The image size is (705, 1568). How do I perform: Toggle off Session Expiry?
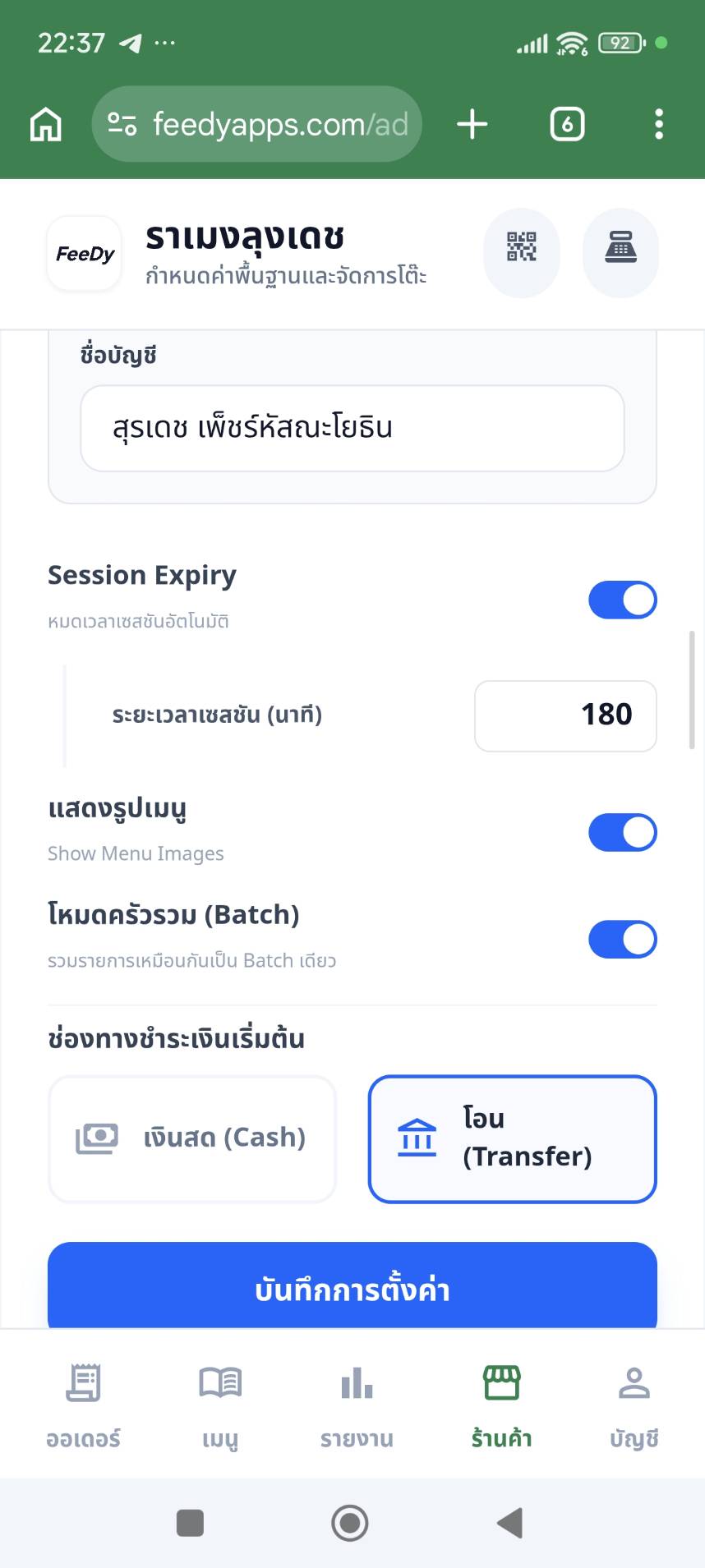(x=622, y=600)
